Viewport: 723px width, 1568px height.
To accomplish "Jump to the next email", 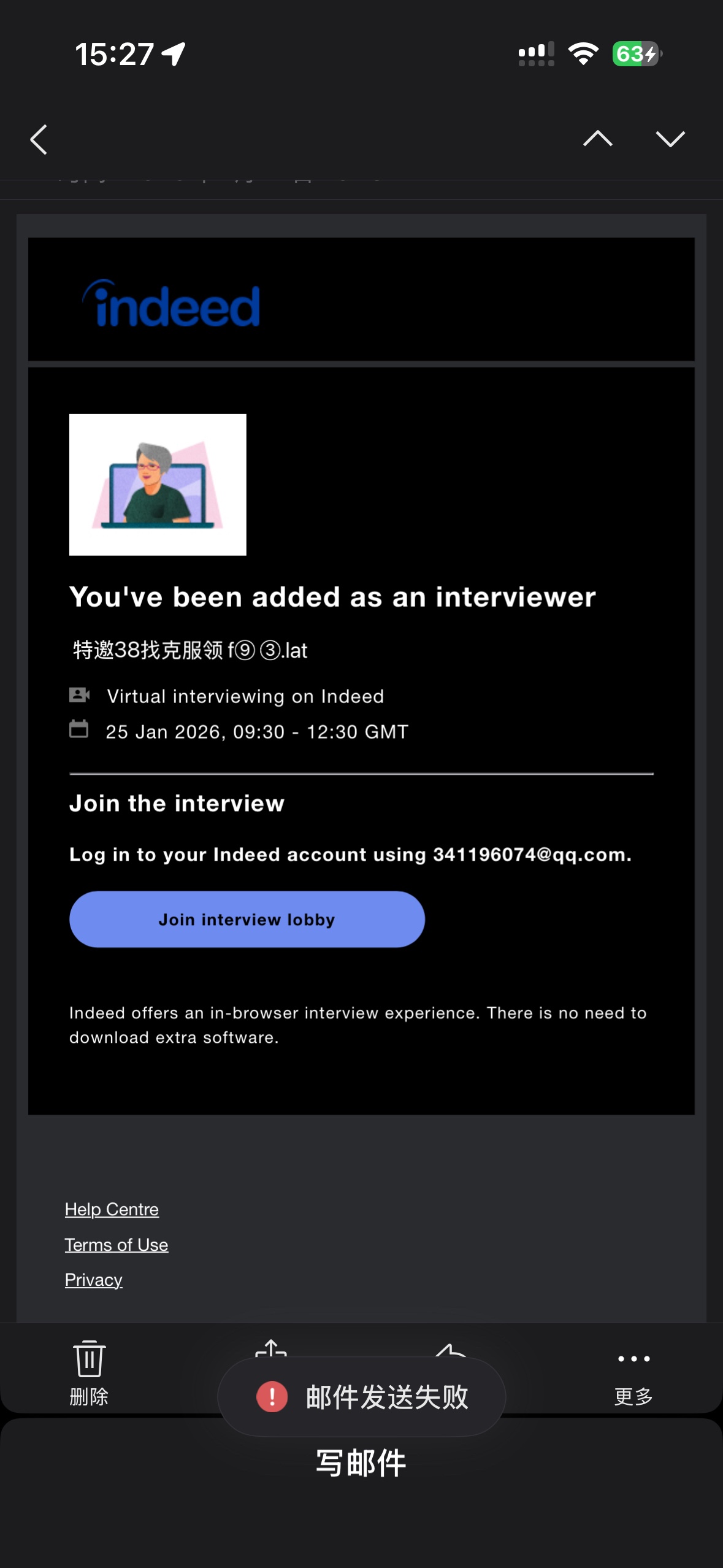I will [x=670, y=139].
